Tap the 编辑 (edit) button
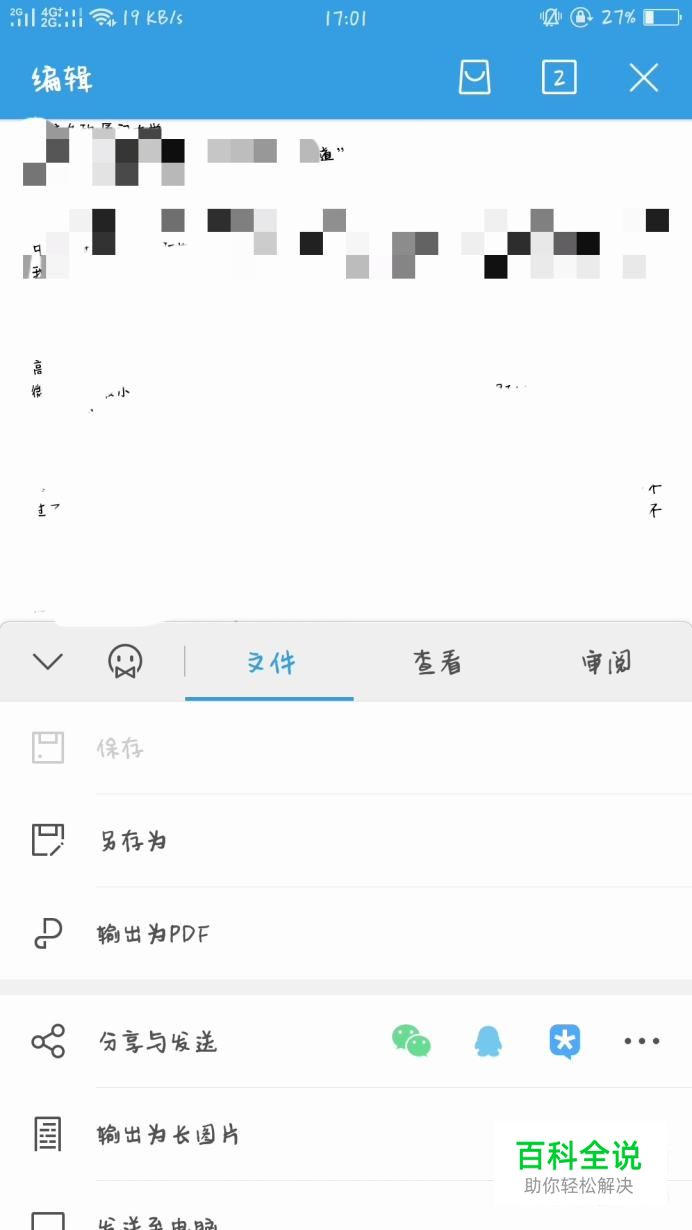The width and height of the screenshot is (692, 1230). point(62,78)
